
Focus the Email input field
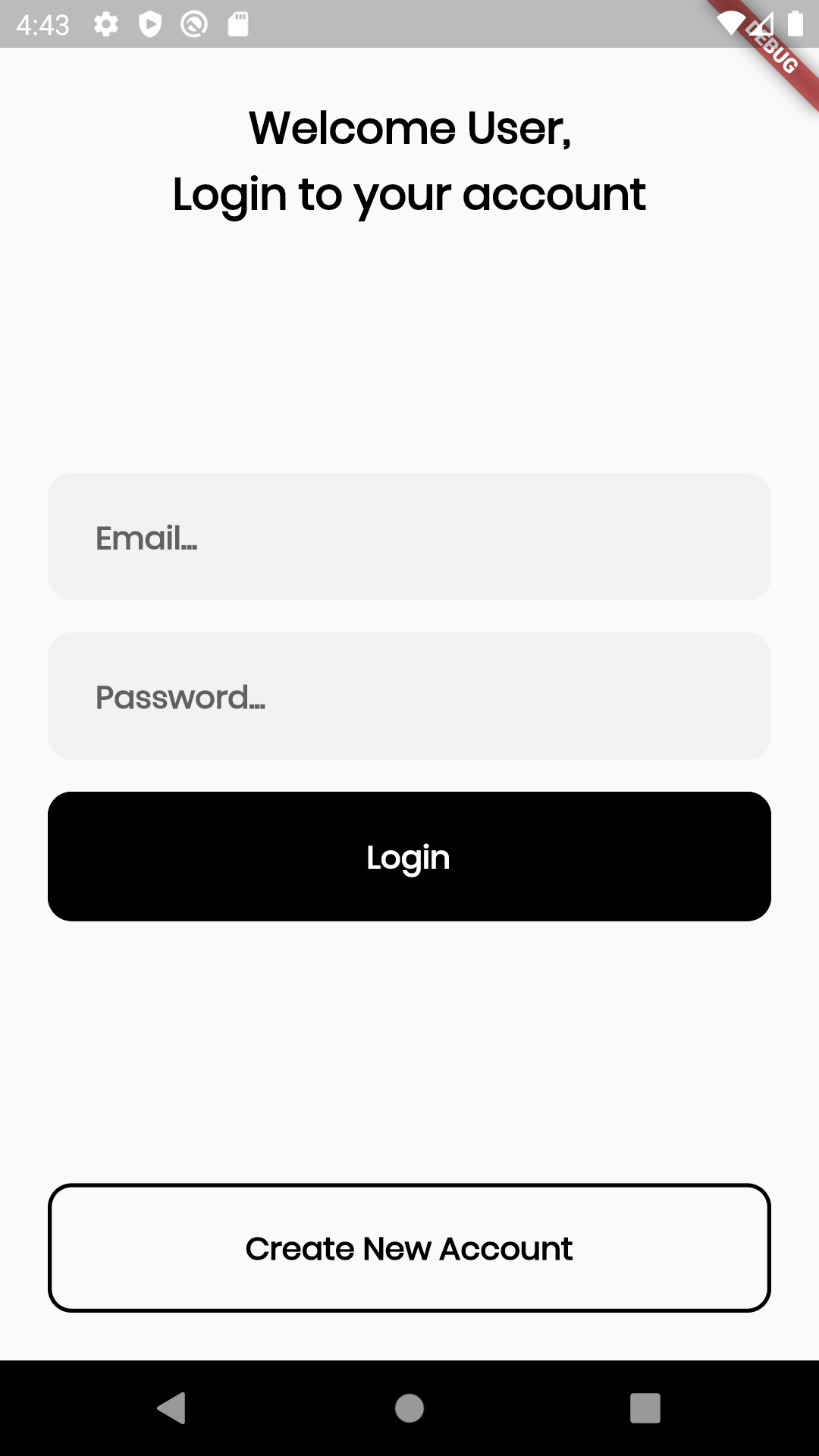click(409, 537)
